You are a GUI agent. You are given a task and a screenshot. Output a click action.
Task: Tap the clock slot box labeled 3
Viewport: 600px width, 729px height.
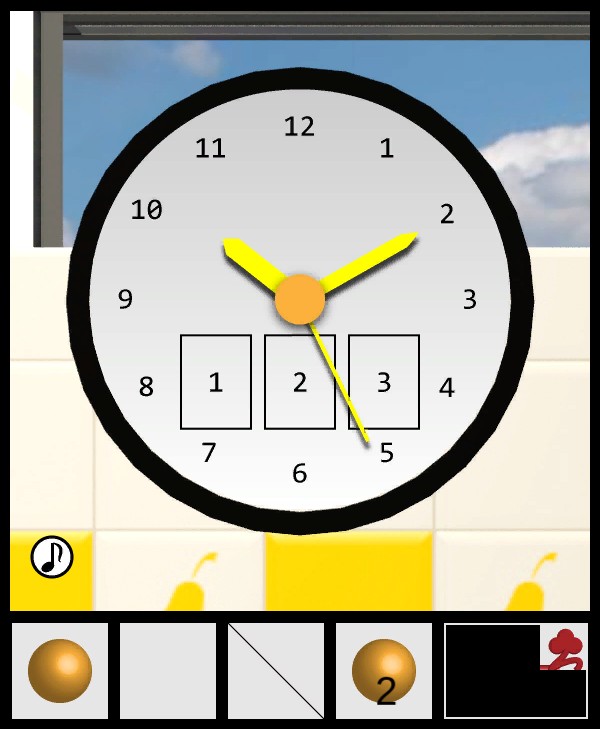click(383, 382)
